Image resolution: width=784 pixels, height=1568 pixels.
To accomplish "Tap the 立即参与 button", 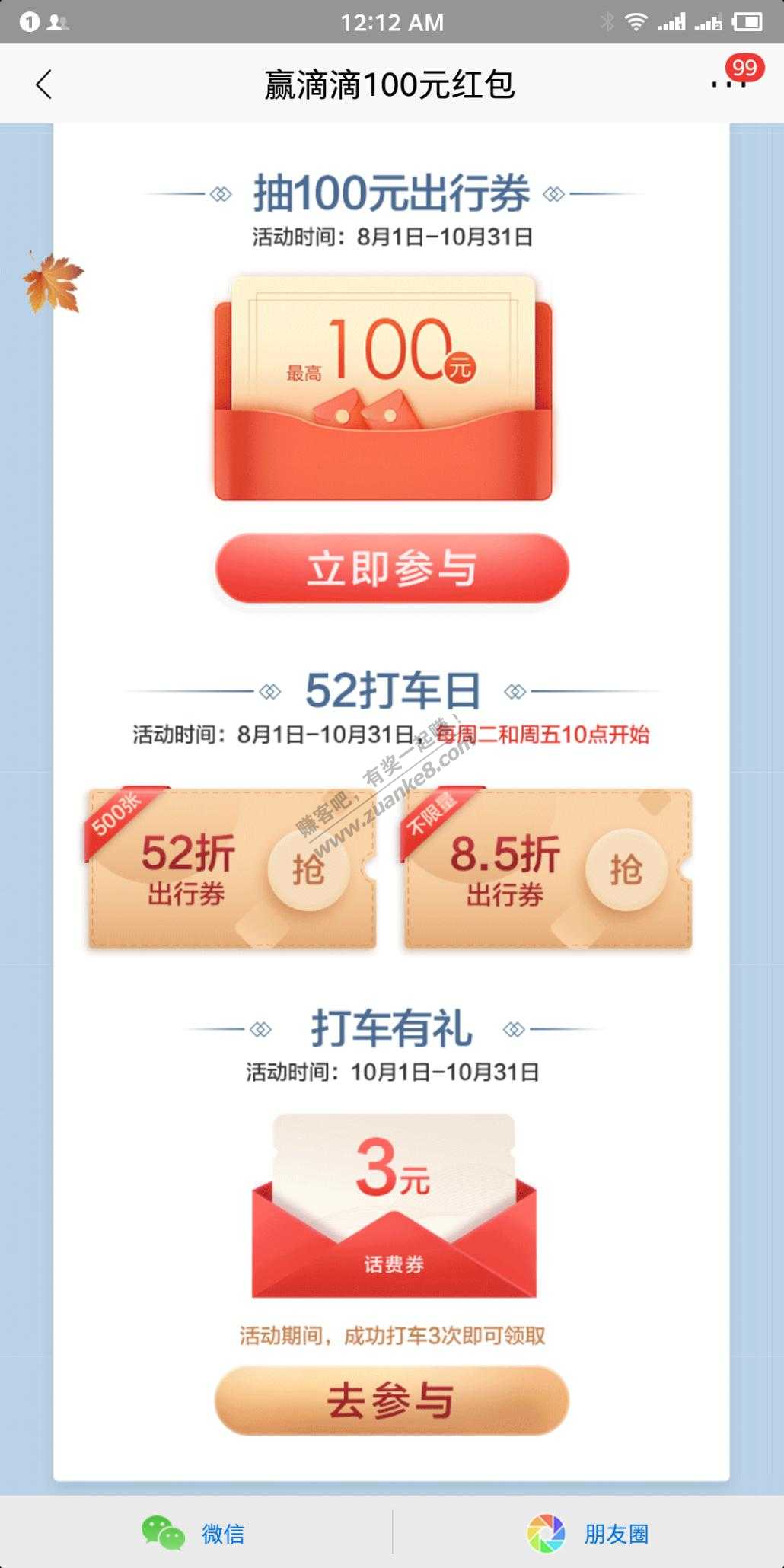I will click(x=392, y=569).
